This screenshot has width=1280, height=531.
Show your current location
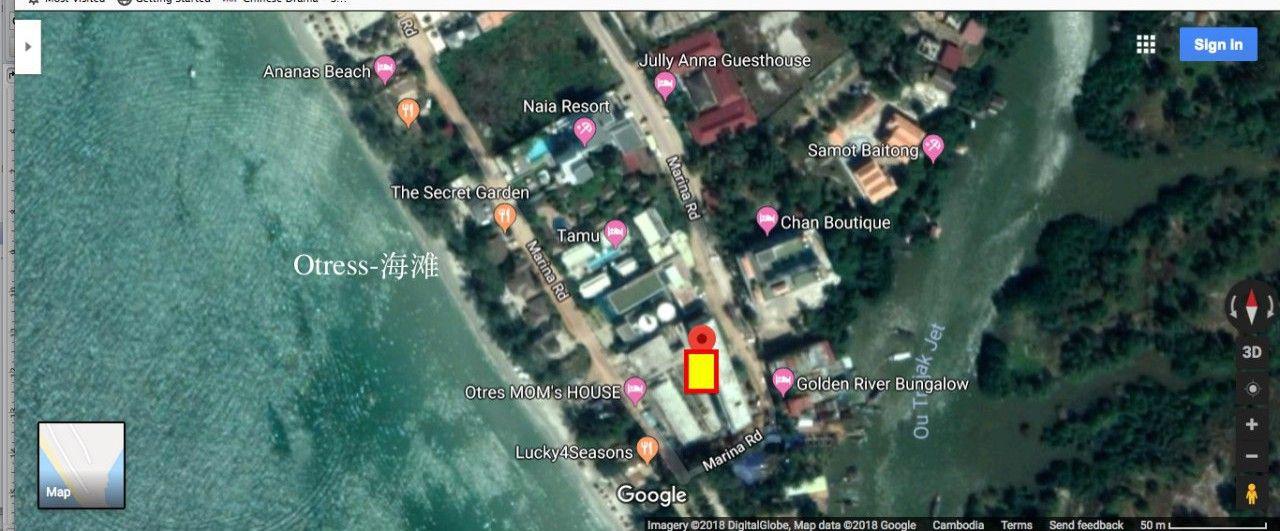point(1251,389)
